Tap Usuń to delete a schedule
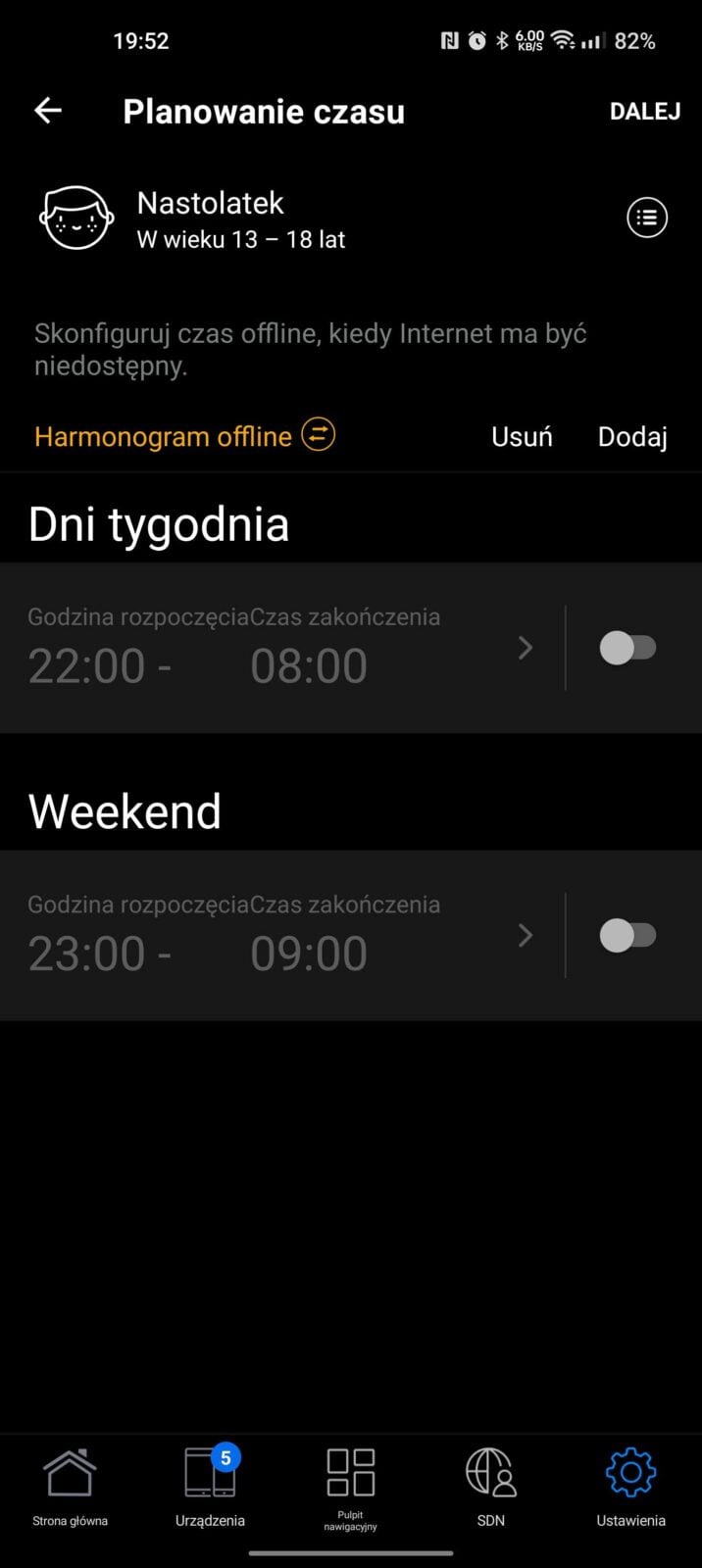Screen dimensions: 702x1568 [x=522, y=436]
